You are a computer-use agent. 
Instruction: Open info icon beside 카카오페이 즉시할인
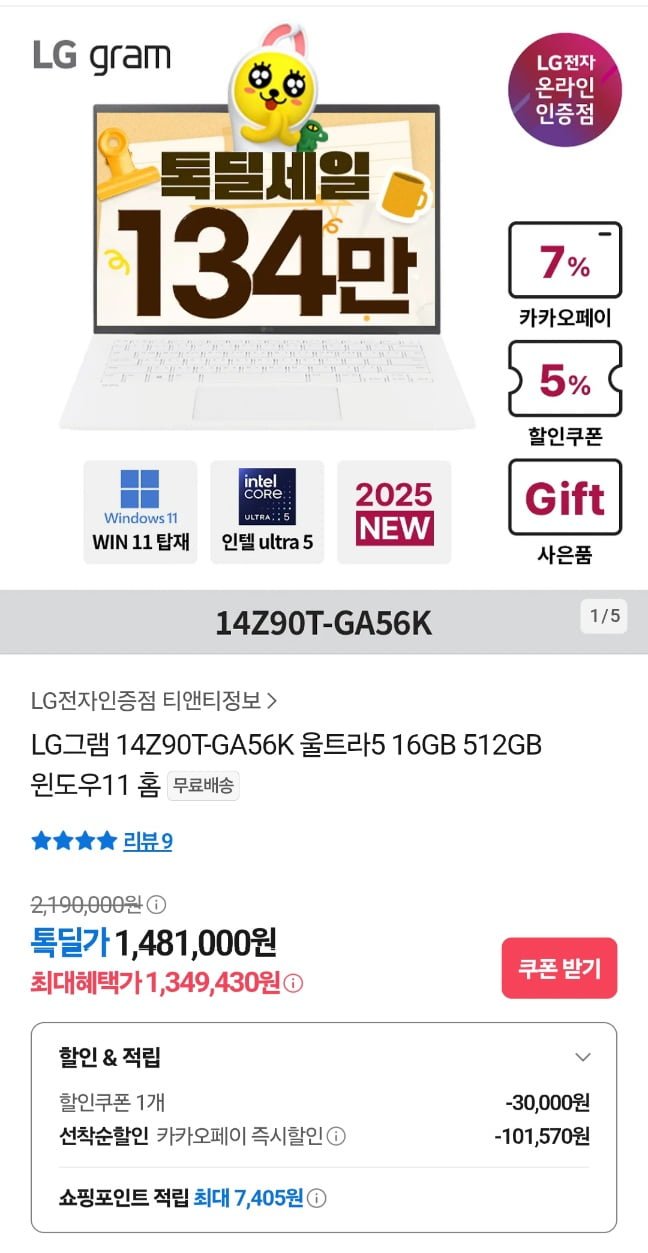(337, 1136)
